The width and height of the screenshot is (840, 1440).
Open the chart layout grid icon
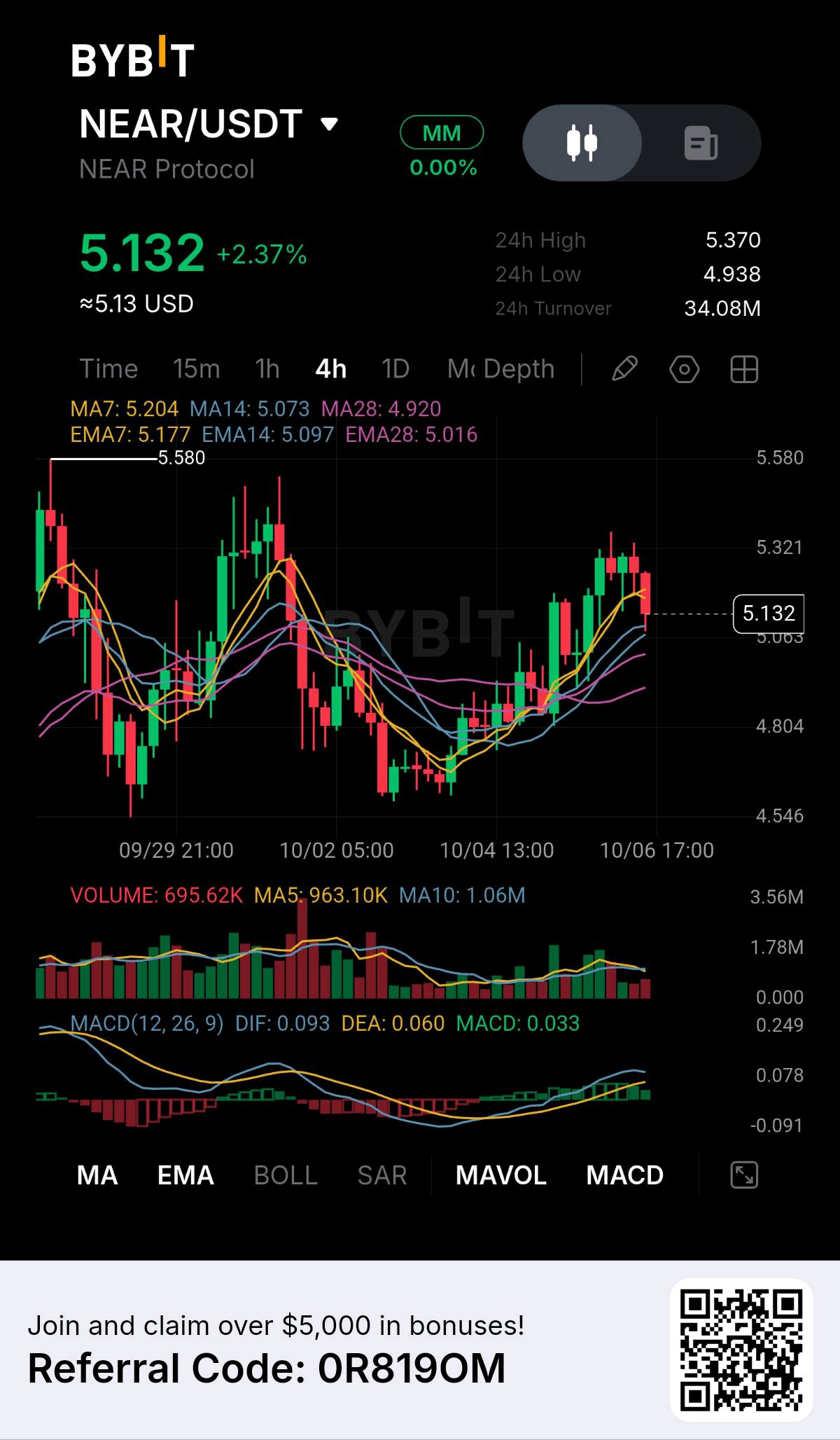(x=744, y=369)
